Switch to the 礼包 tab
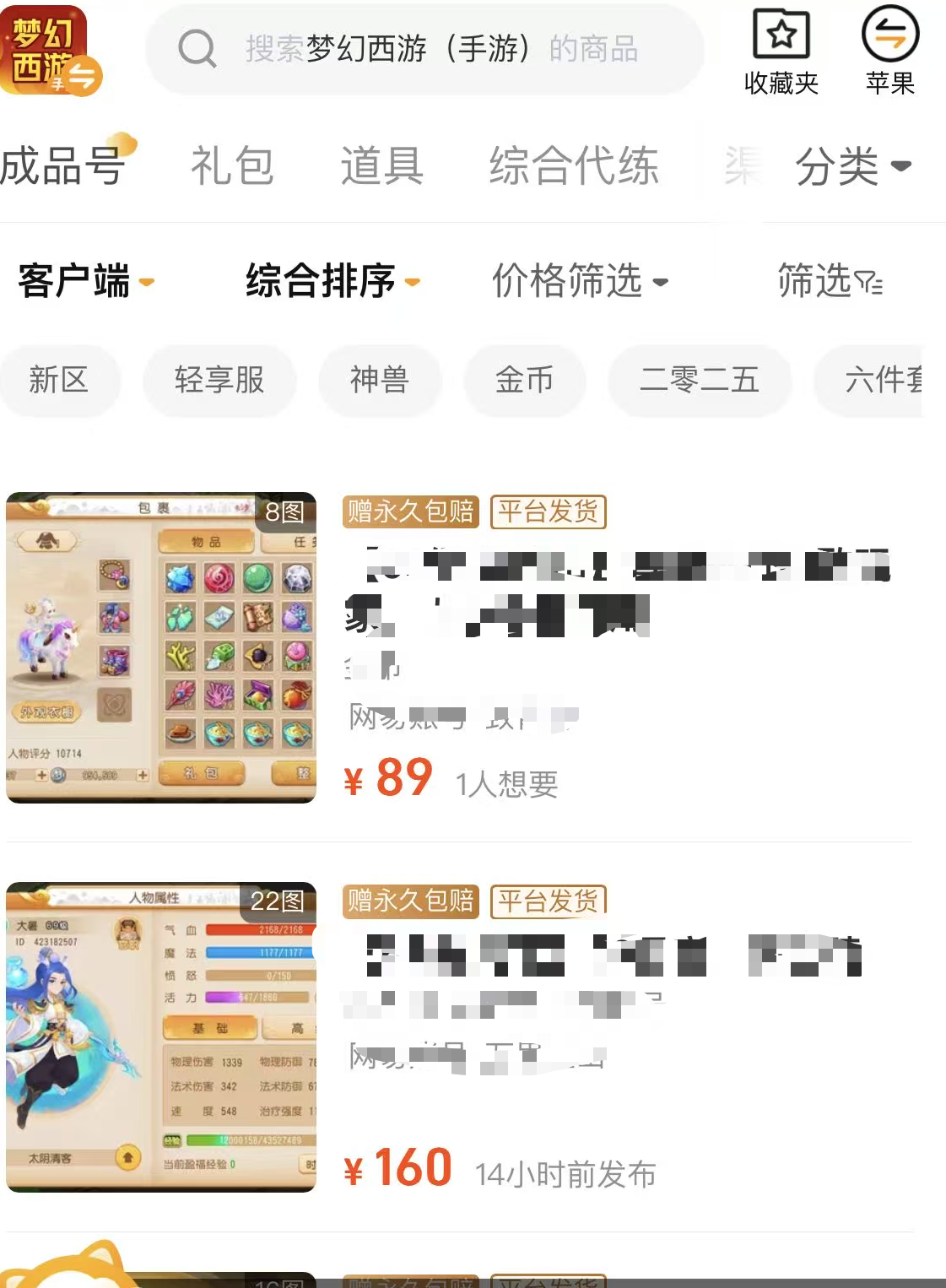Image resolution: width=946 pixels, height=1288 pixels. click(x=232, y=165)
